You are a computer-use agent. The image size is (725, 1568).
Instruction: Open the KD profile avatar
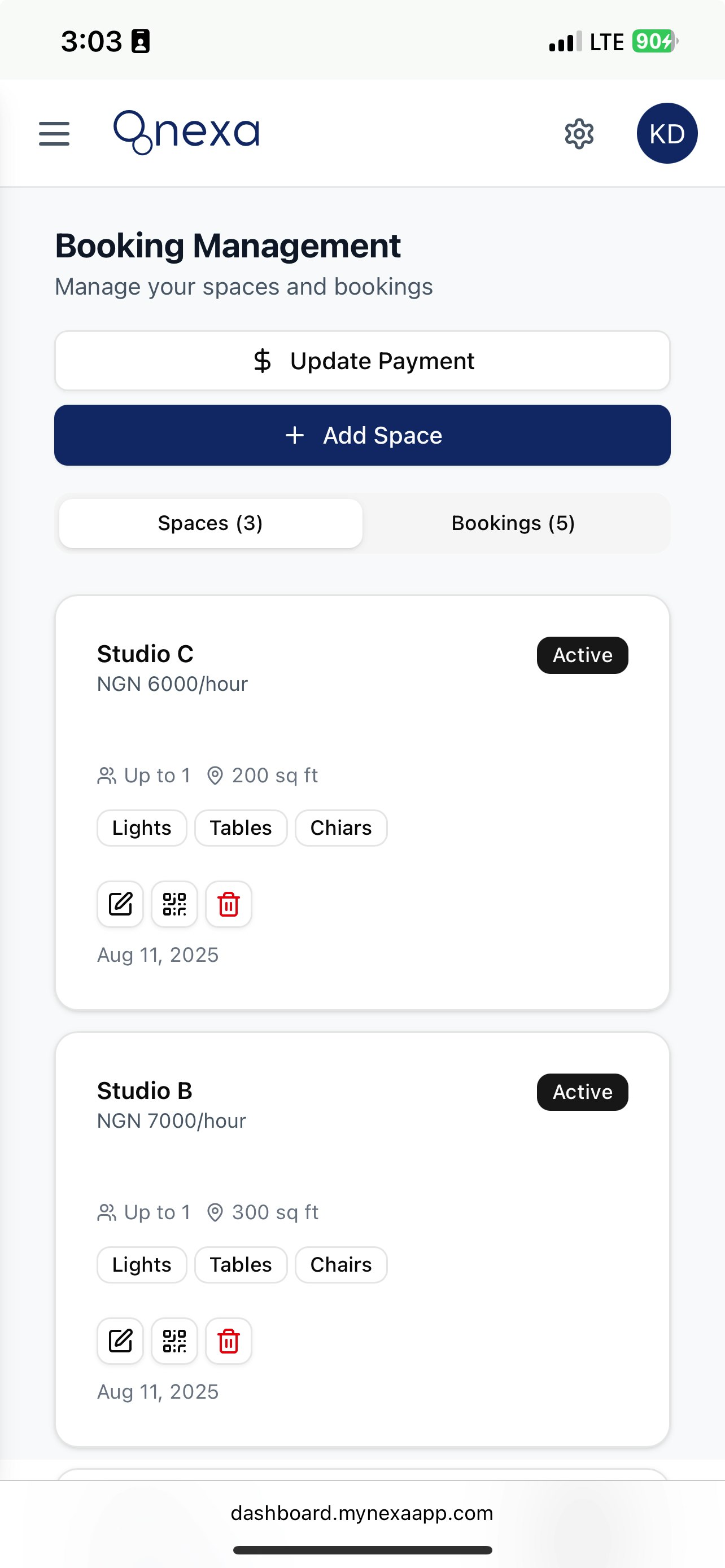[x=667, y=133]
